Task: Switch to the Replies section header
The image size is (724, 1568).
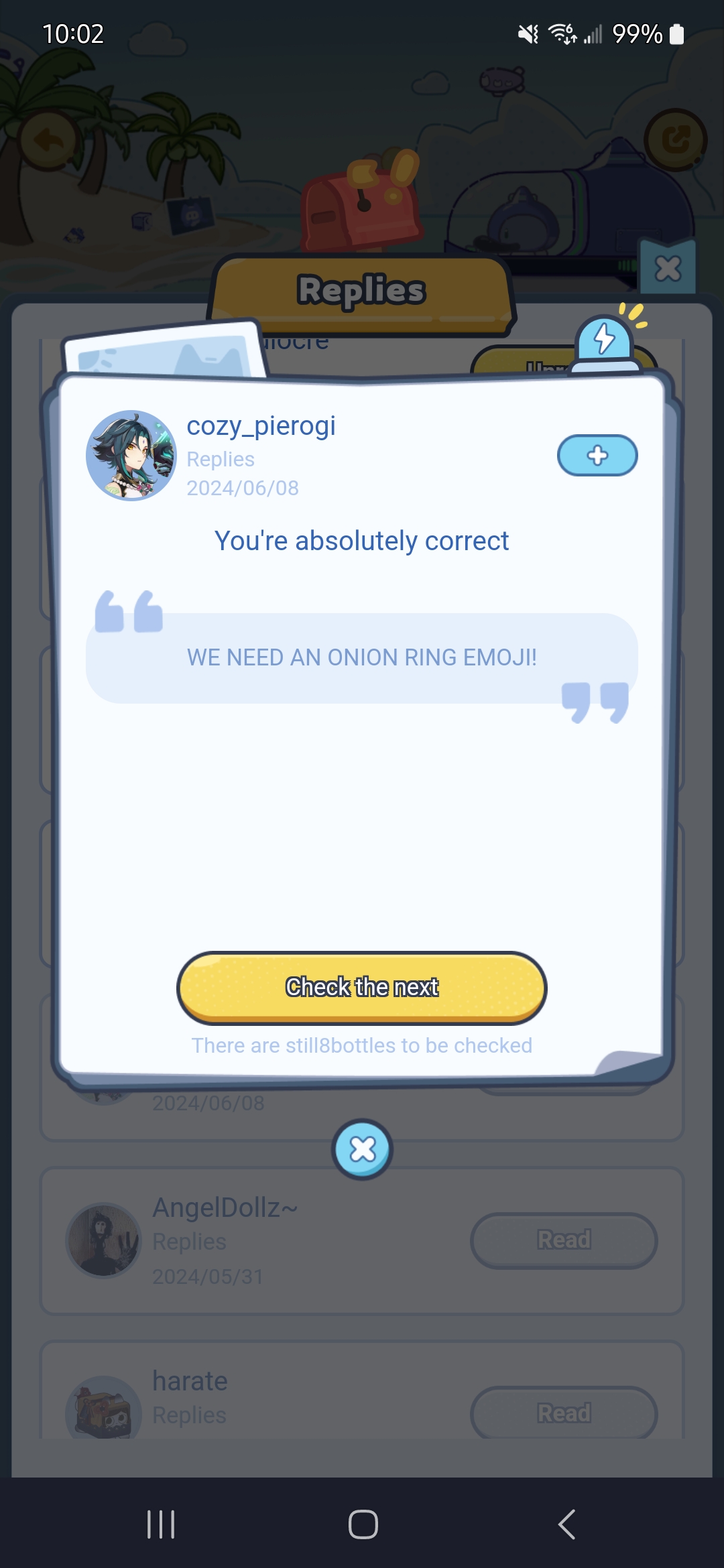Action: point(362,291)
